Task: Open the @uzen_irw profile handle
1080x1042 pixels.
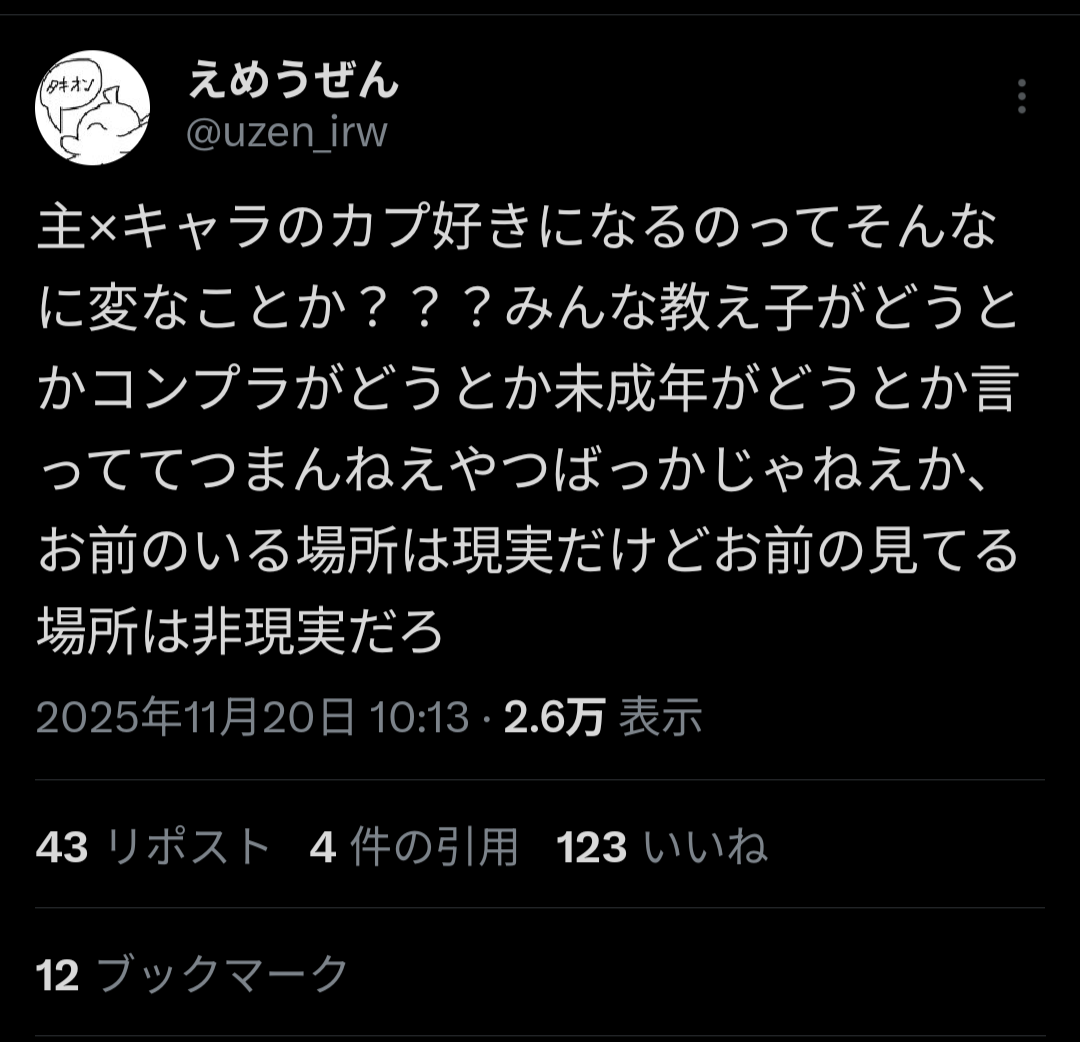Action: click(287, 133)
